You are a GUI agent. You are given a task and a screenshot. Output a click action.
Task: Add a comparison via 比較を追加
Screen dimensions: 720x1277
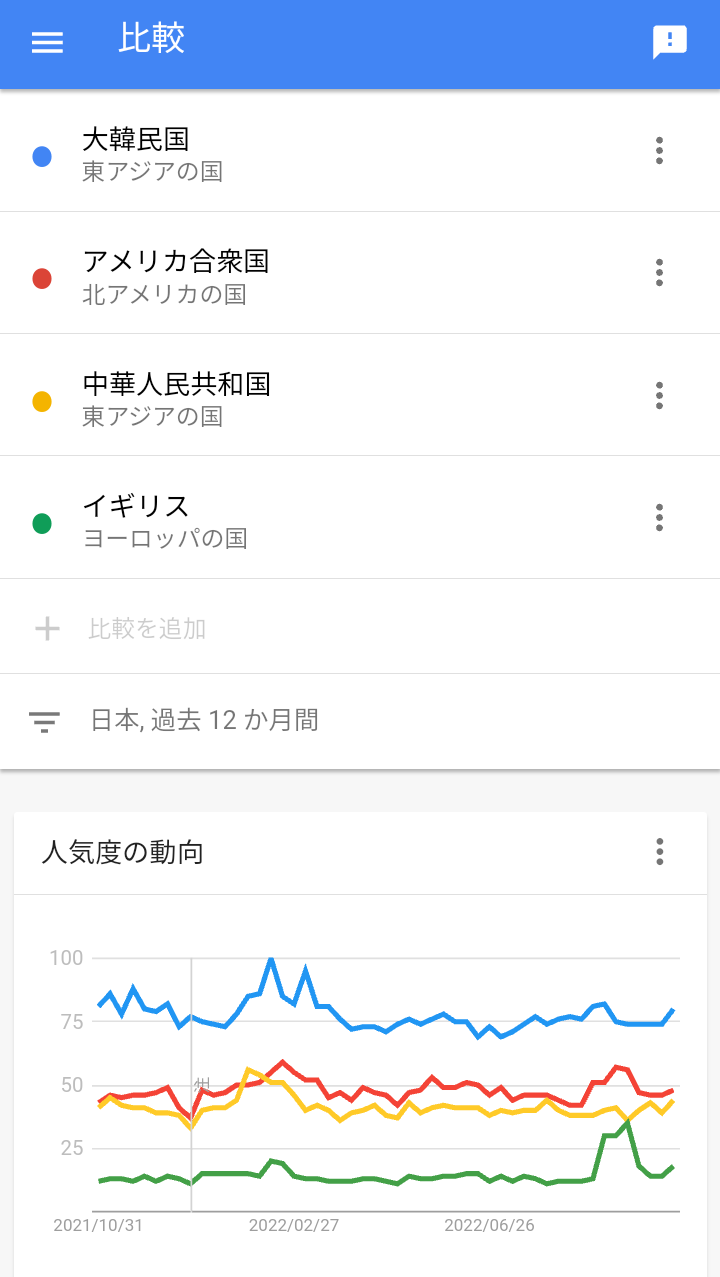click(x=360, y=628)
